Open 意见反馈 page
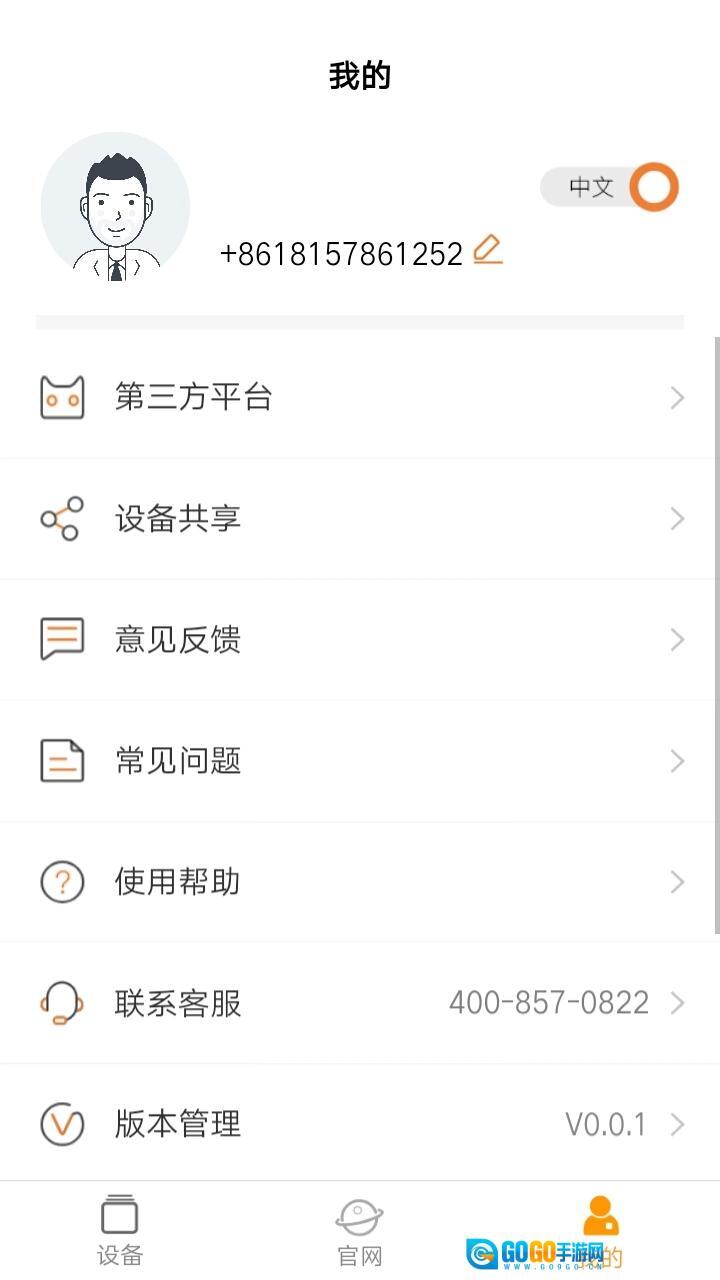 360,640
